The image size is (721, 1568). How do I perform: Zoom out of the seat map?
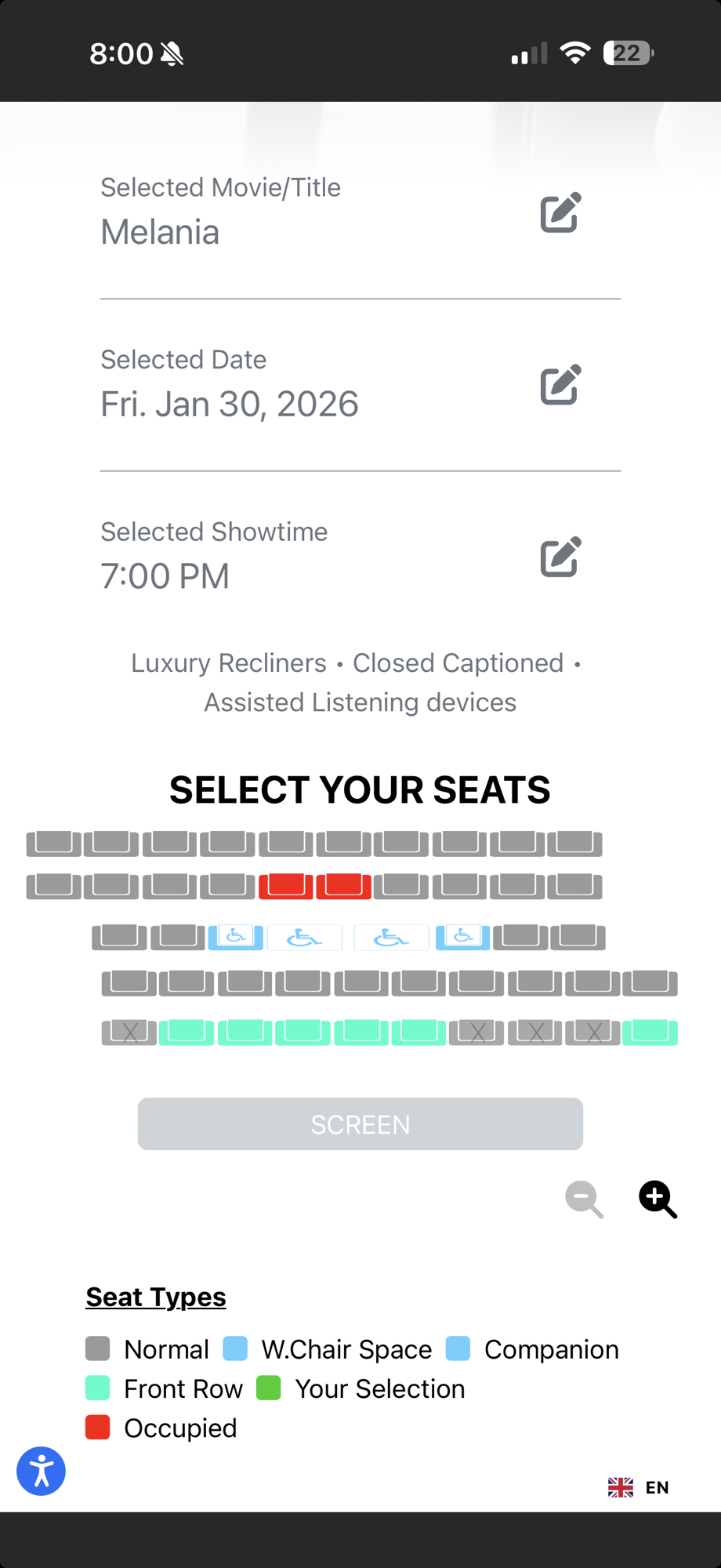(x=584, y=1200)
